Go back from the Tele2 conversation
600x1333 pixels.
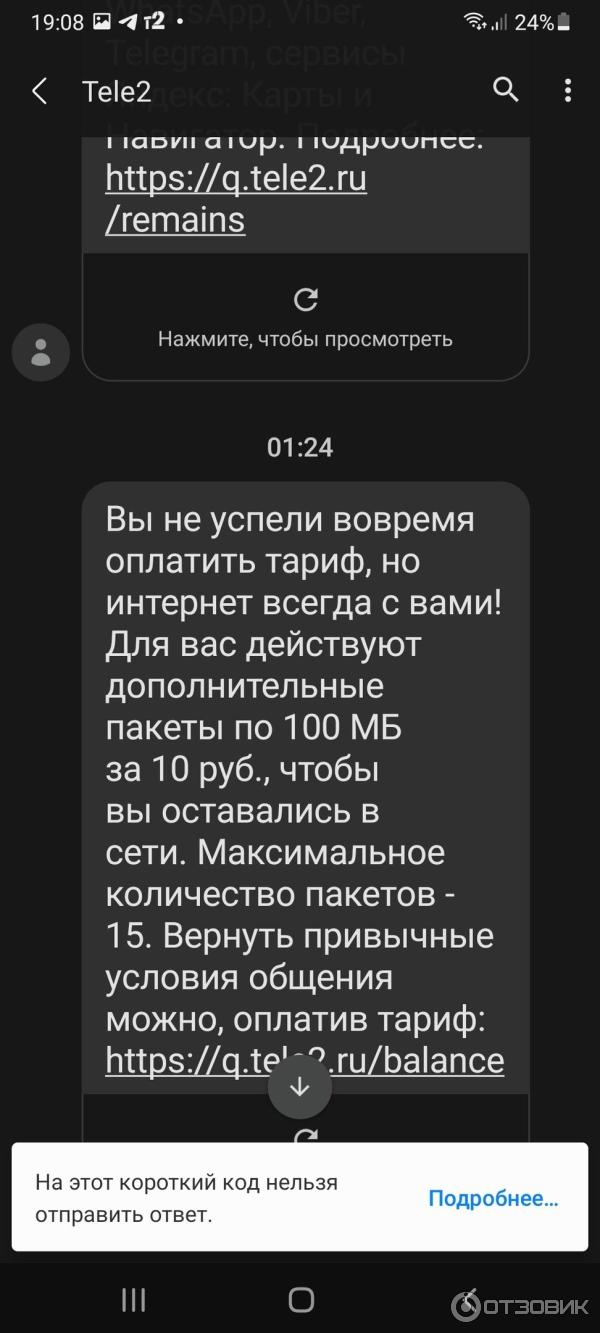point(39,92)
